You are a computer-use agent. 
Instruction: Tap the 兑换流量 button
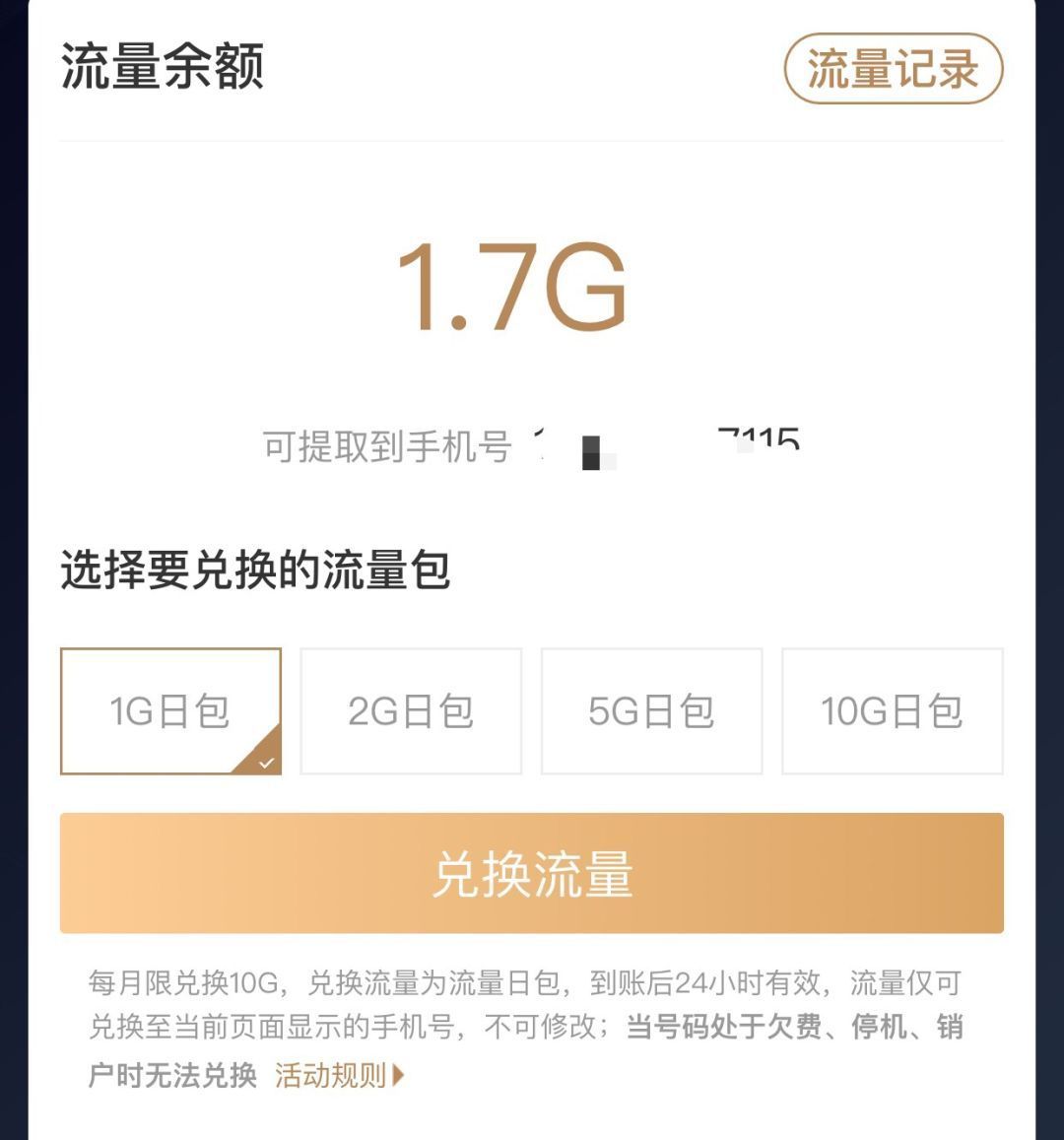(x=532, y=873)
